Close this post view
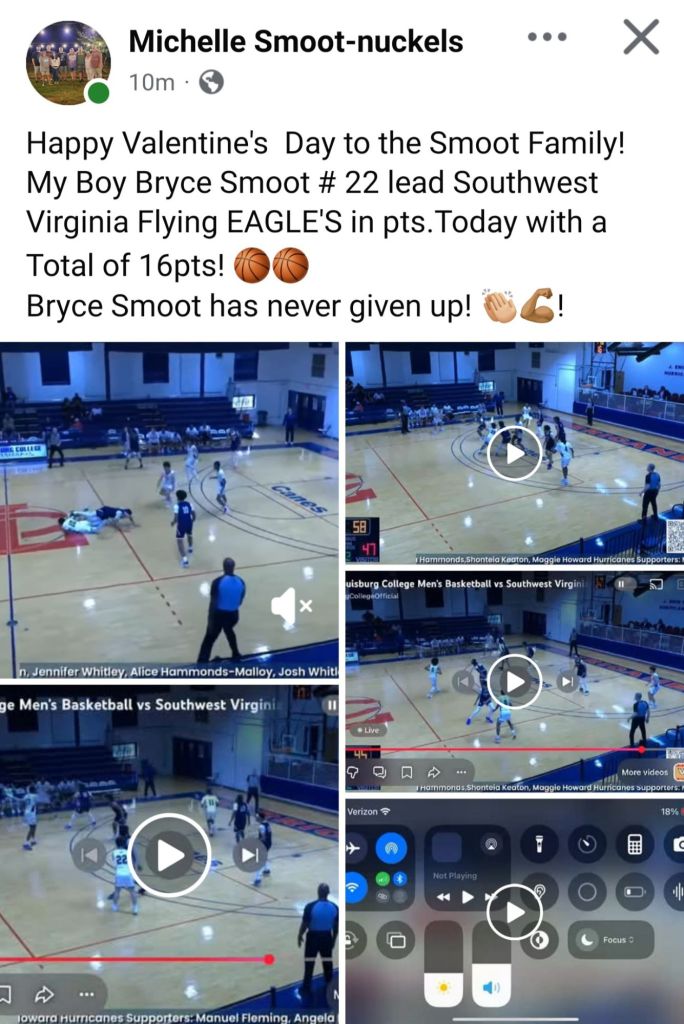Image resolution: width=684 pixels, height=1024 pixels. tap(641, 38)
